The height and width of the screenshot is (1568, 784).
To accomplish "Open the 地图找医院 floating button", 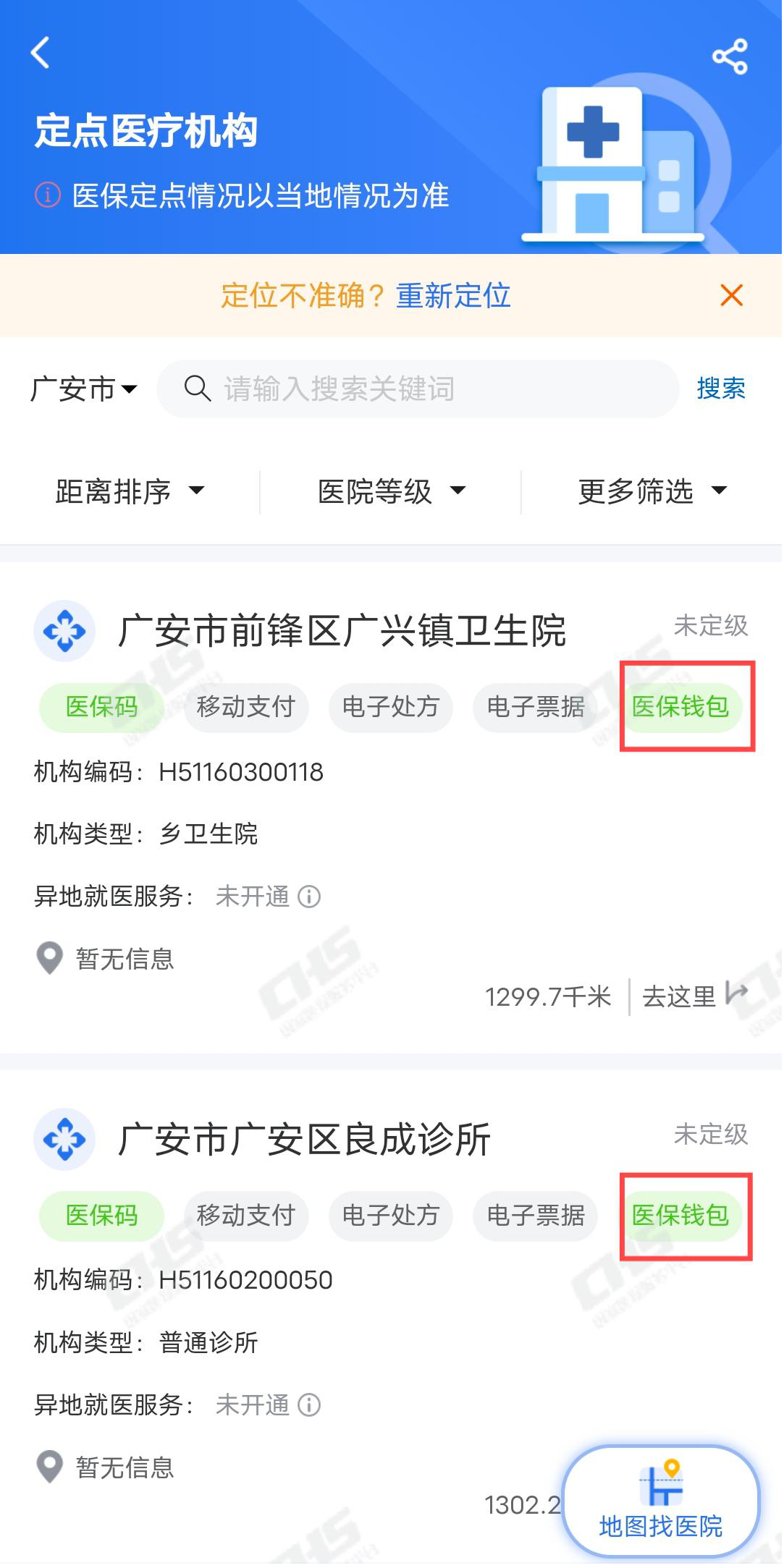I will pyautogui.click(x=660, y=1501).
